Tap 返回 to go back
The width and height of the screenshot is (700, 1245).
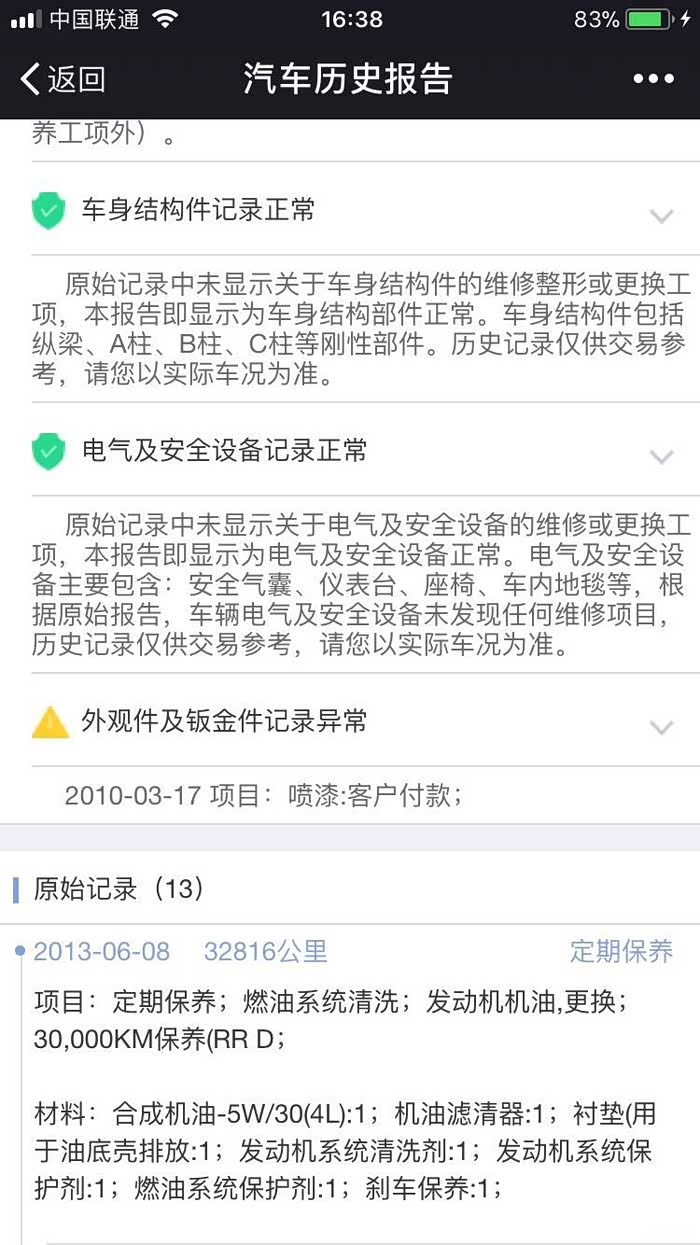(62, 79)
